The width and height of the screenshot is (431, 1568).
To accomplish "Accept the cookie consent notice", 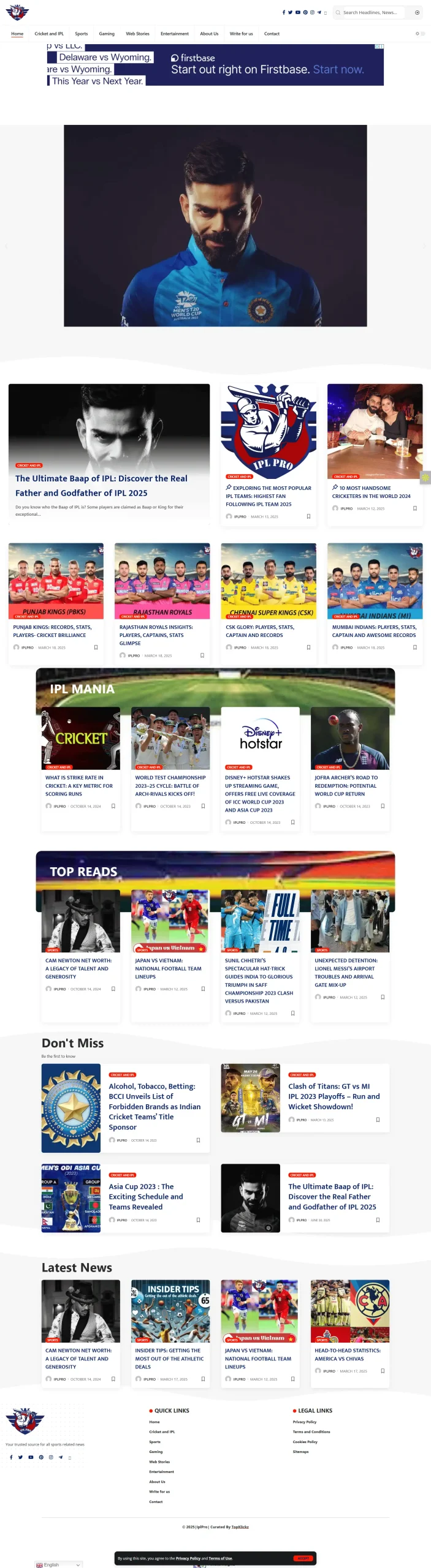I will point(303,1558).
